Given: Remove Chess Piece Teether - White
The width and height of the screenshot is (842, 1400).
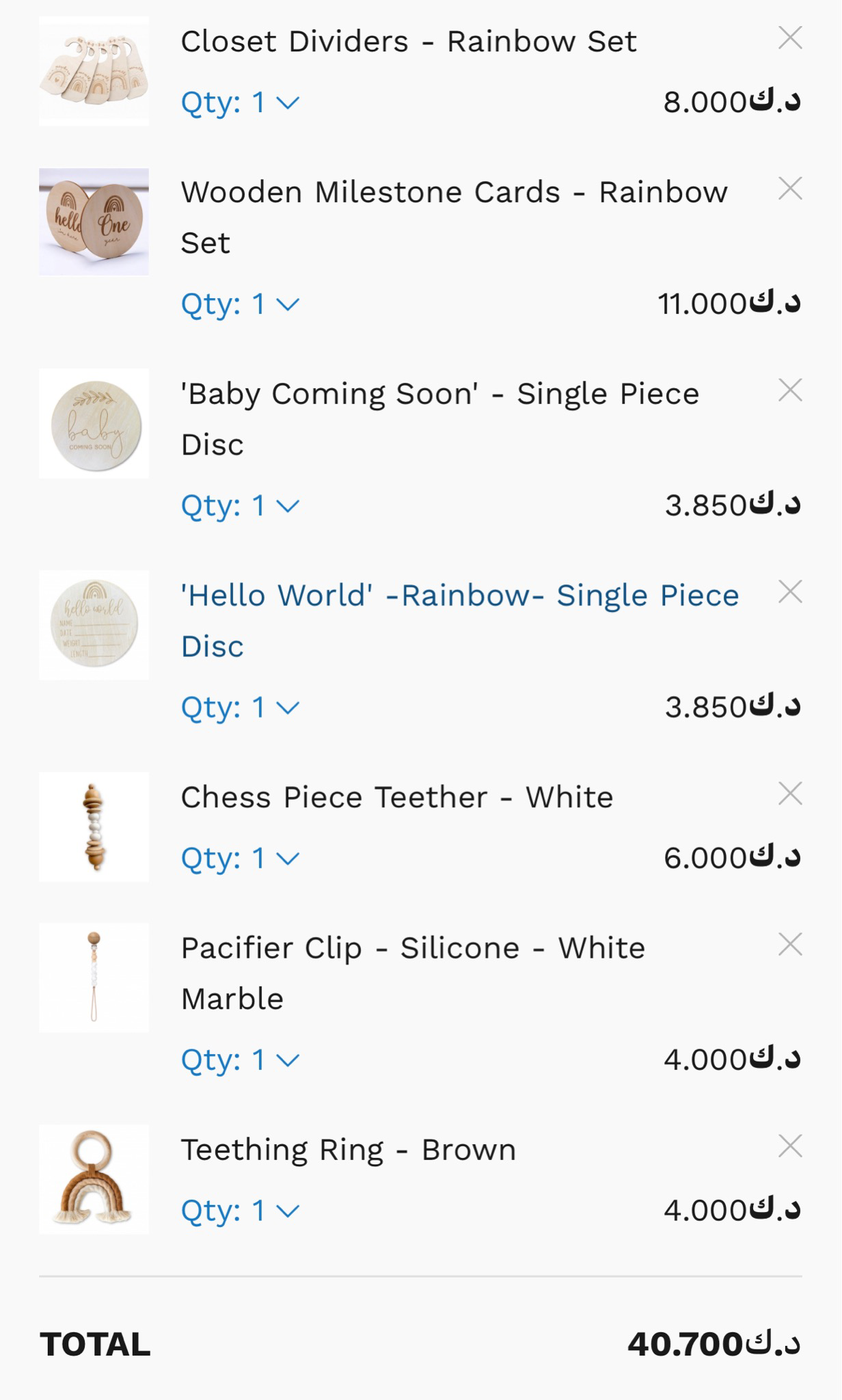Looking at the screenshot, I should (x=790, y=794).
